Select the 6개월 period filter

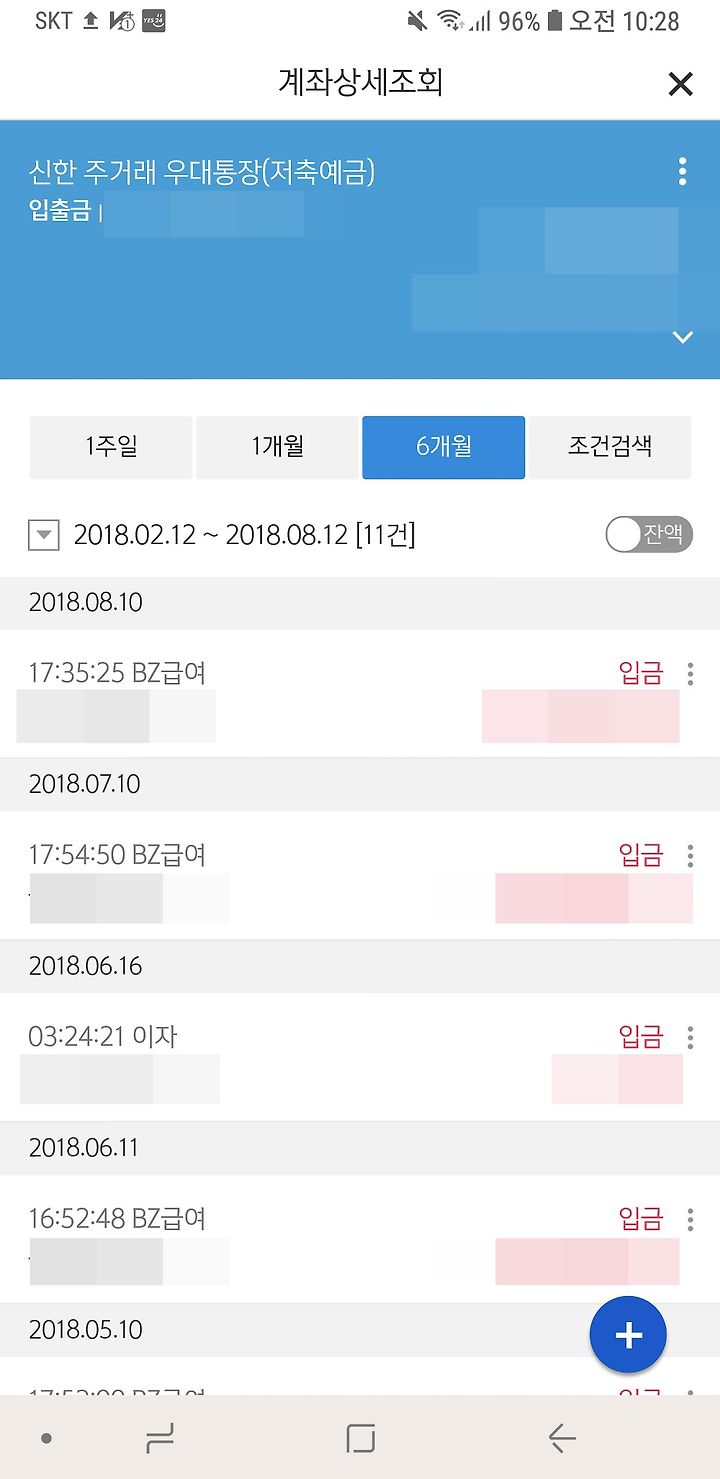click(443, 447)
